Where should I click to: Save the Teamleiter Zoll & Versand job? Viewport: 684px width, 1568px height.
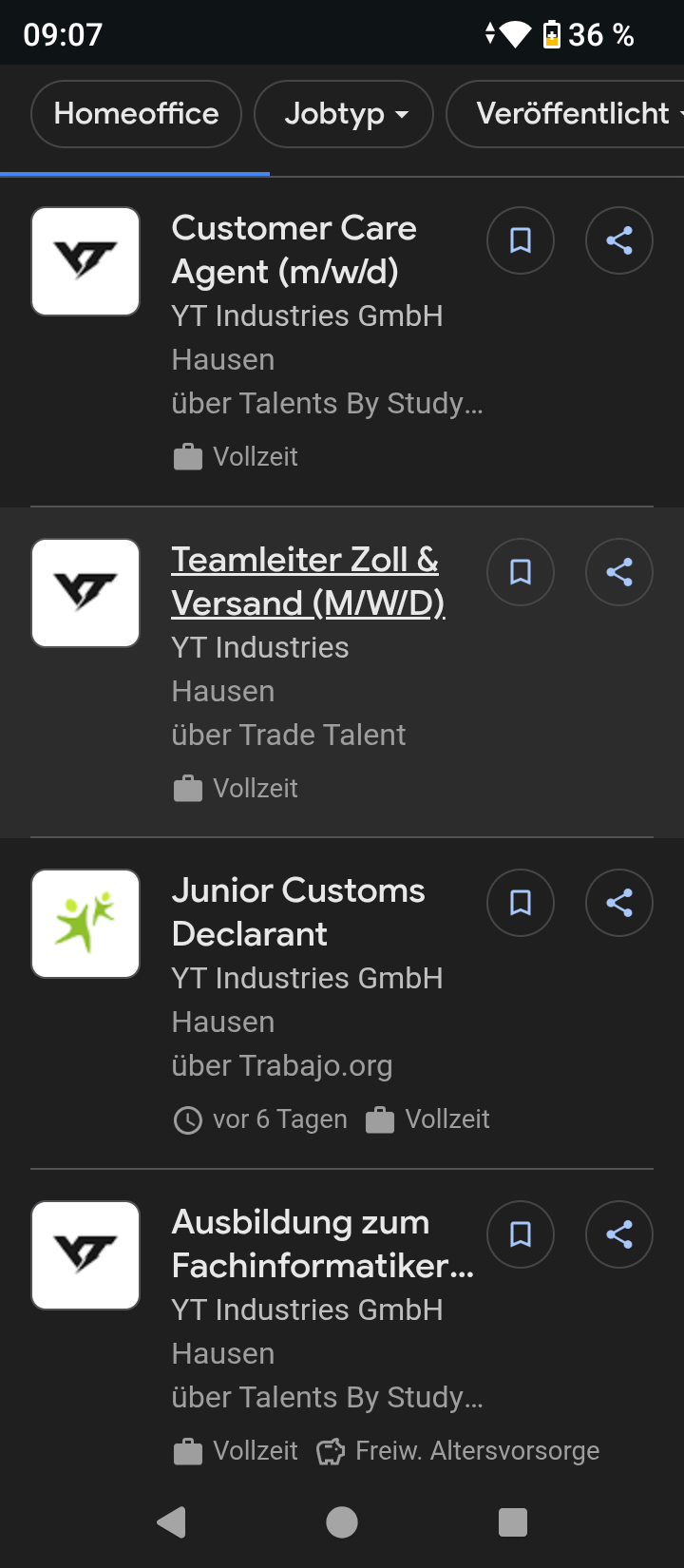pyautogui.click(x=521, y=572)
